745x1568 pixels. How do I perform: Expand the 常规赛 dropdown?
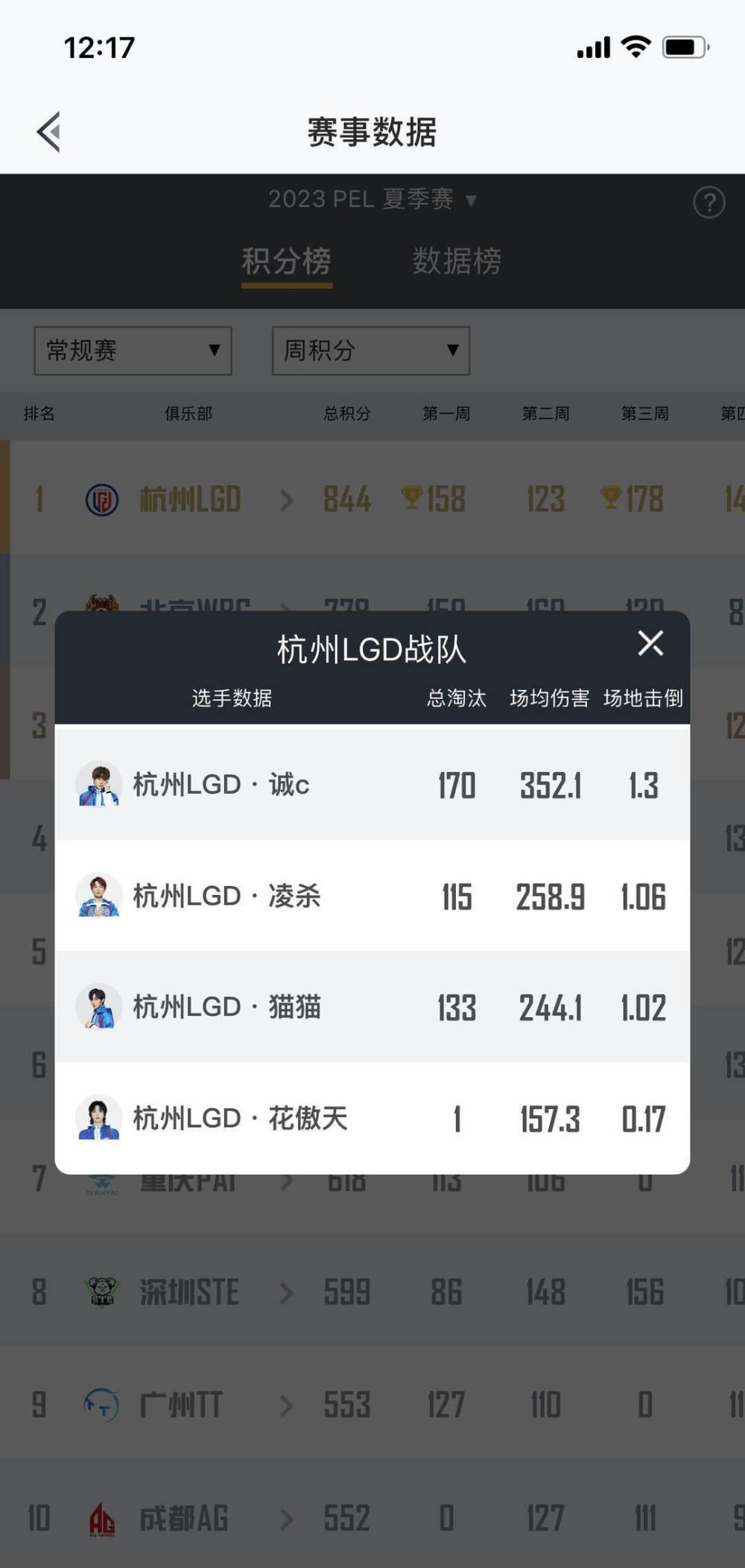coord(133,350)
